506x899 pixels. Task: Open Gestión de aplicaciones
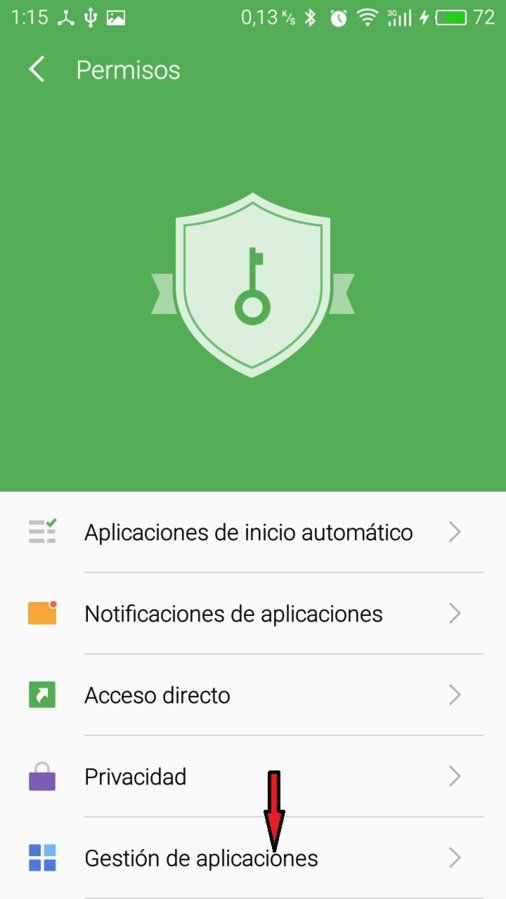(x=253, y=858)
